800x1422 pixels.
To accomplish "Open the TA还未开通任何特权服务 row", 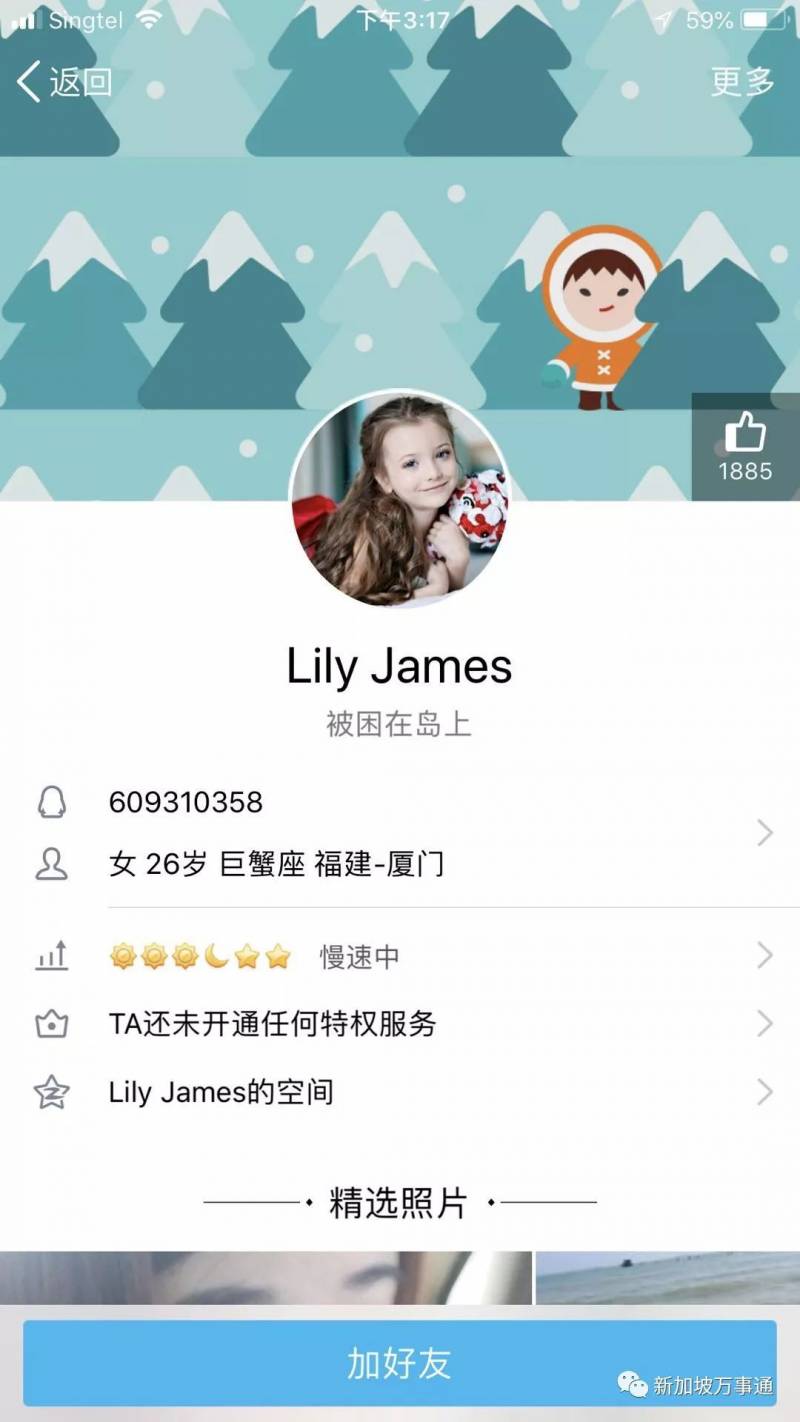I will [x=400, y=1024].
